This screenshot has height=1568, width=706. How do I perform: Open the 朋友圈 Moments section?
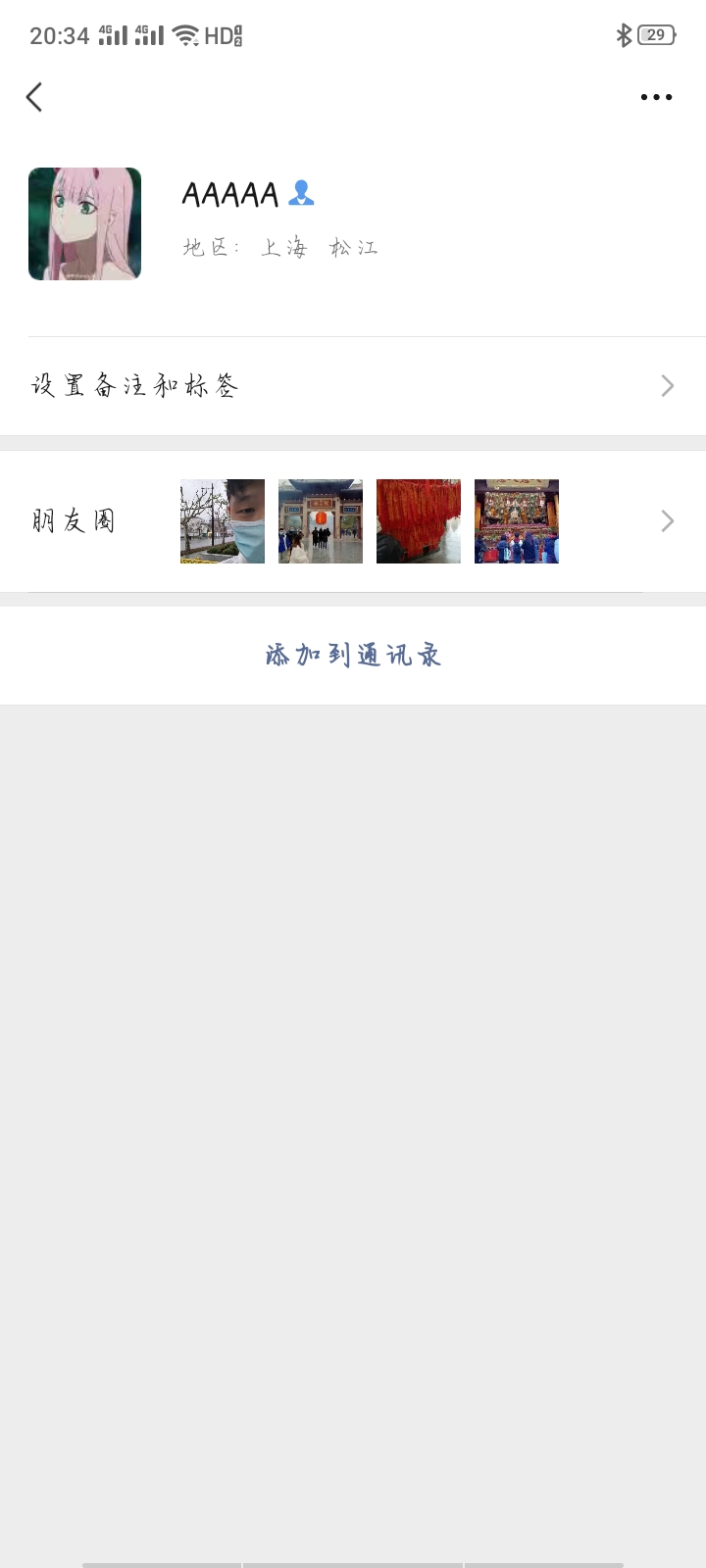coord(74,520)
